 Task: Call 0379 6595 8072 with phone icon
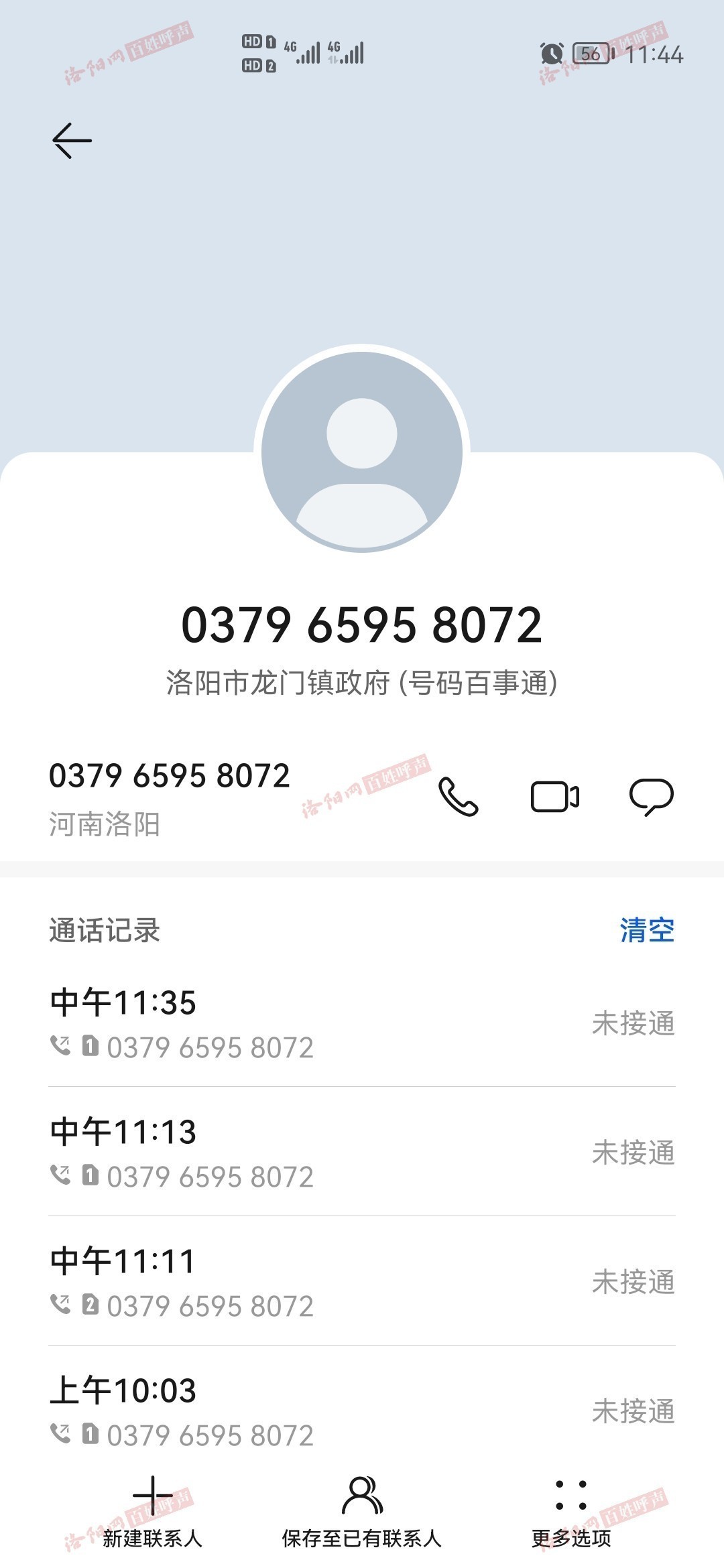(x=458, y=797)
